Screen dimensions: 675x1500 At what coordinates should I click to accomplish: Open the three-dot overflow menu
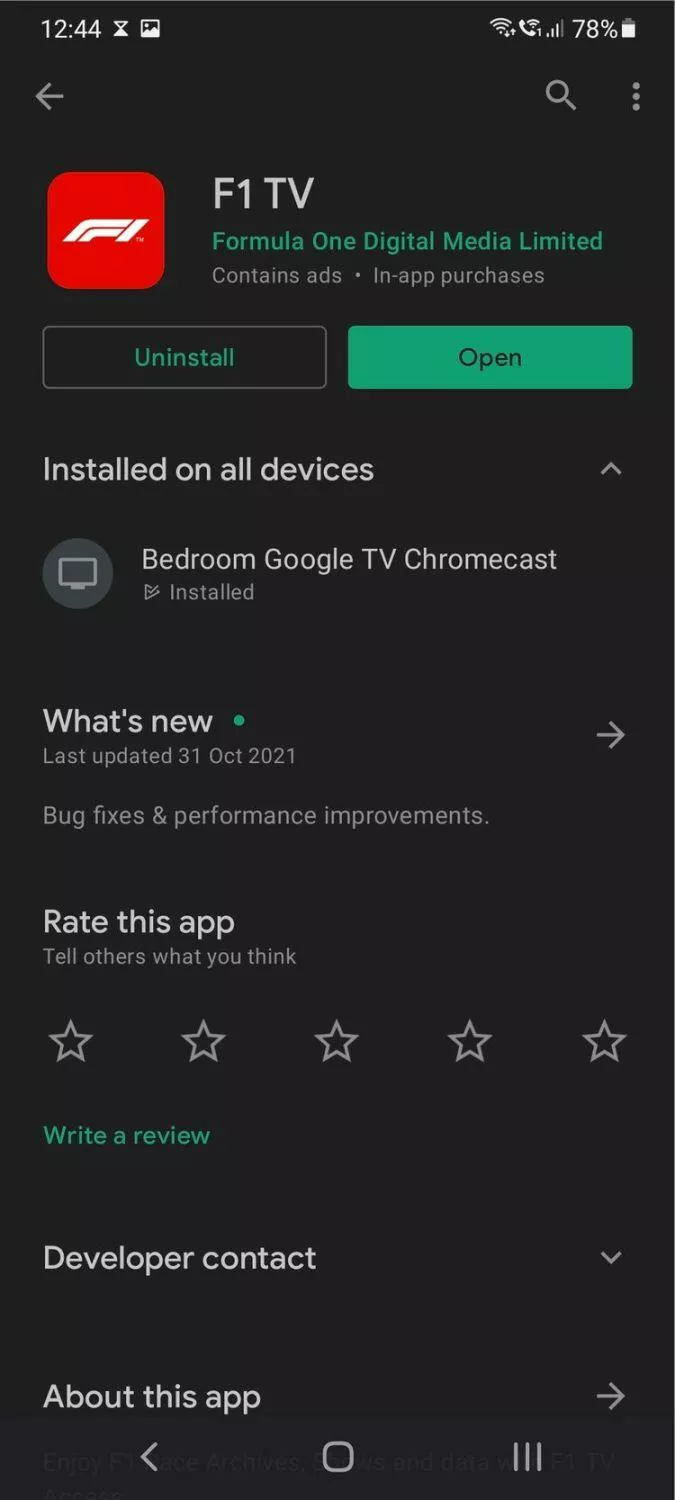(636, 96)
